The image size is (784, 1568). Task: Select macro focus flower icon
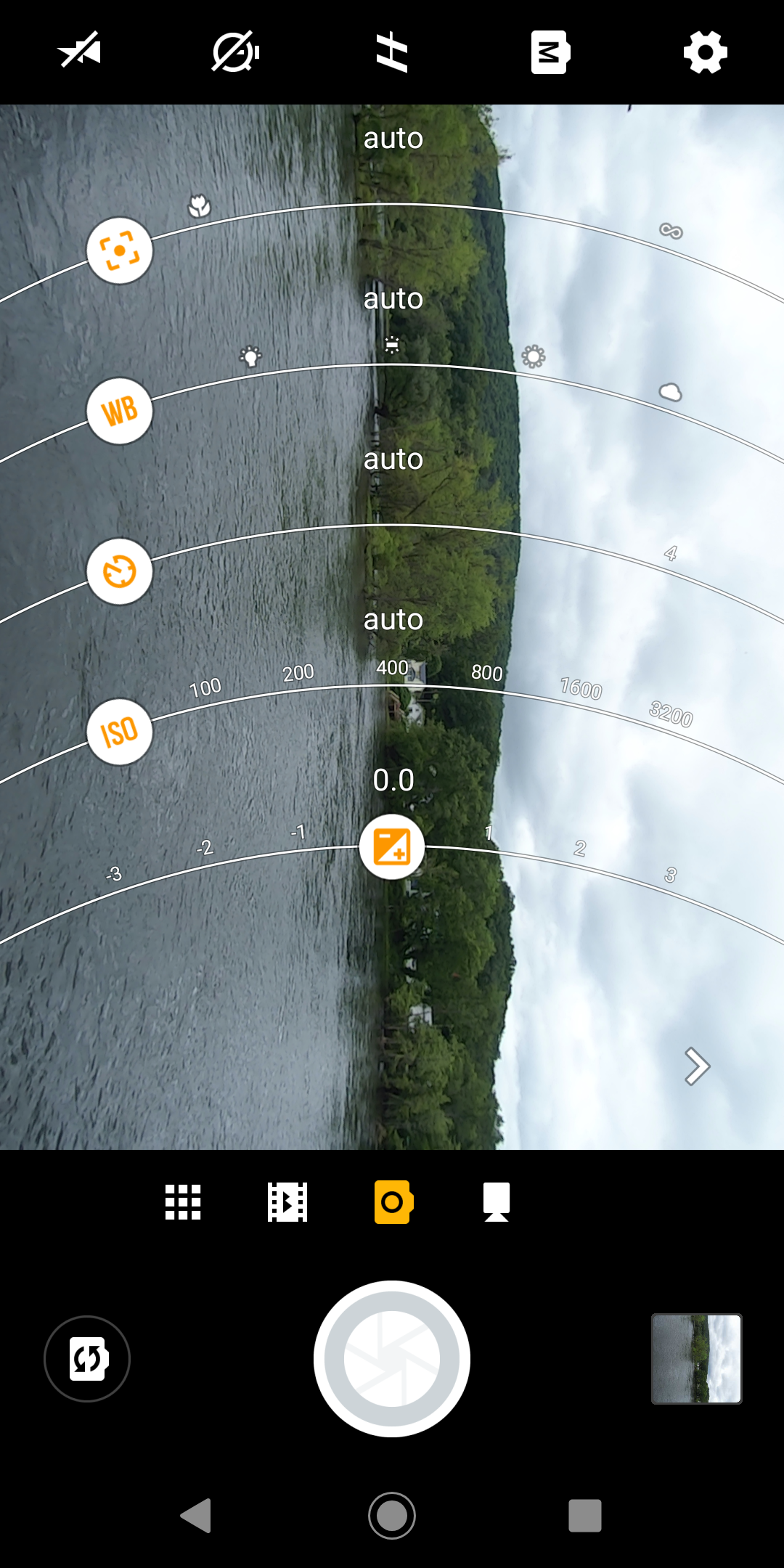pyautogui.click(x=199, y=207)
